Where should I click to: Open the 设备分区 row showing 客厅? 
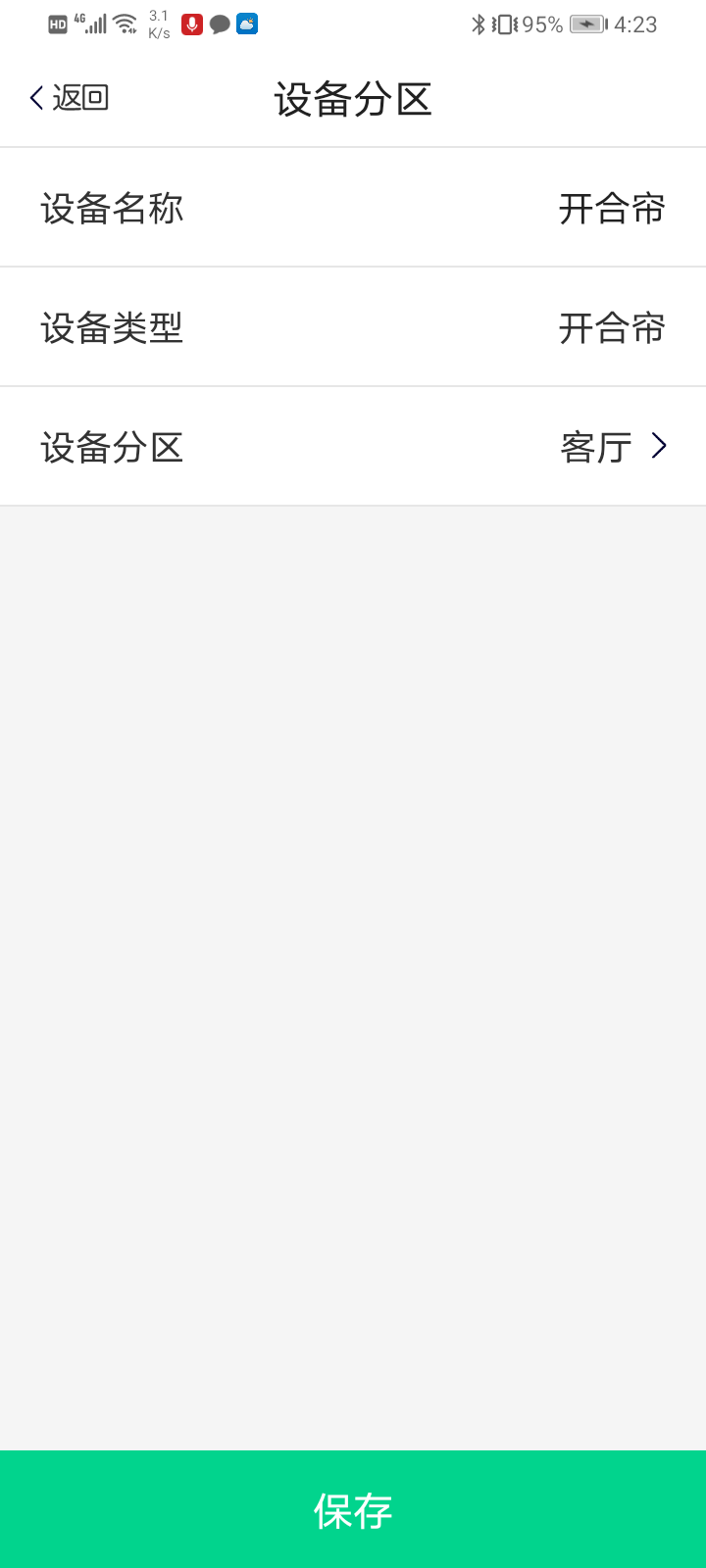[x=353, y=447]
